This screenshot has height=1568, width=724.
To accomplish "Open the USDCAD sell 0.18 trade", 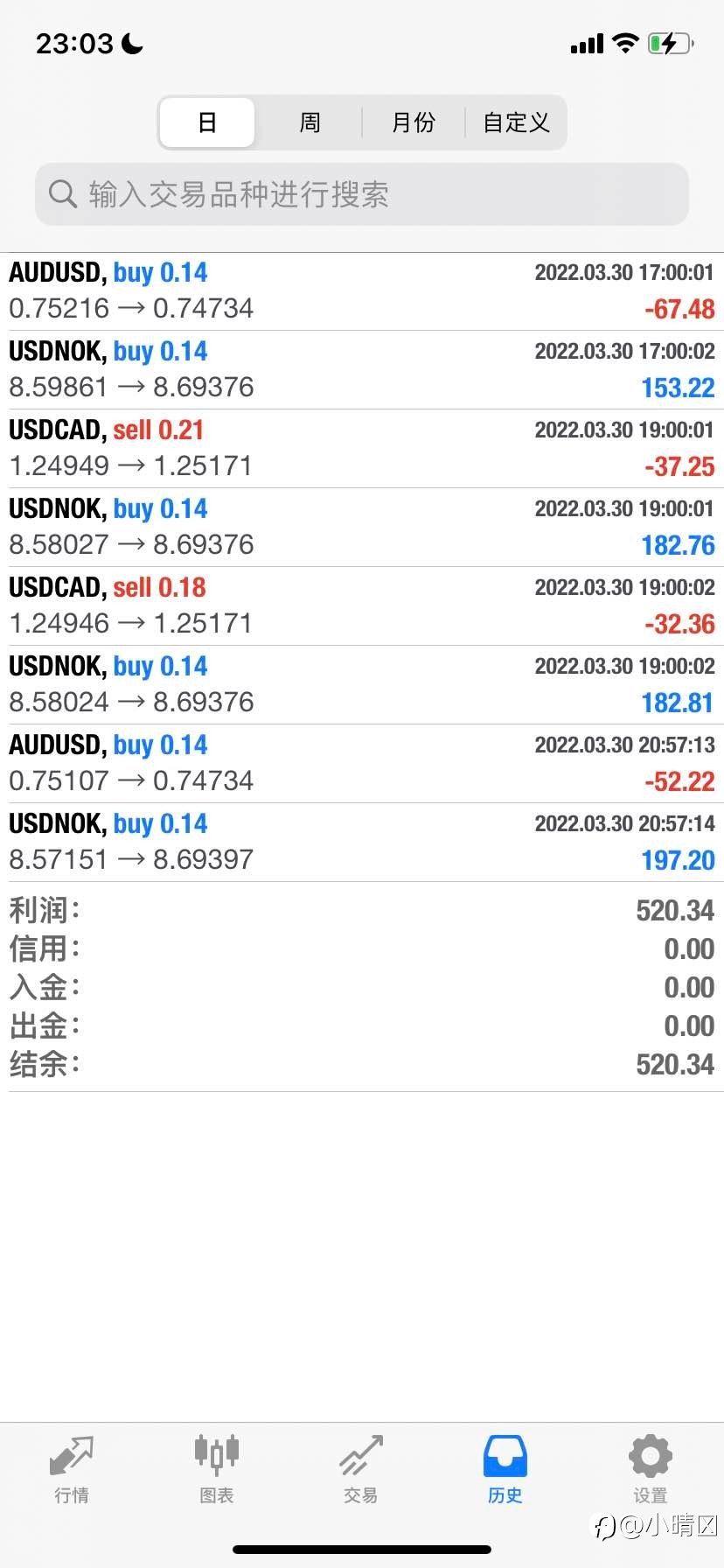I will 362,606.
